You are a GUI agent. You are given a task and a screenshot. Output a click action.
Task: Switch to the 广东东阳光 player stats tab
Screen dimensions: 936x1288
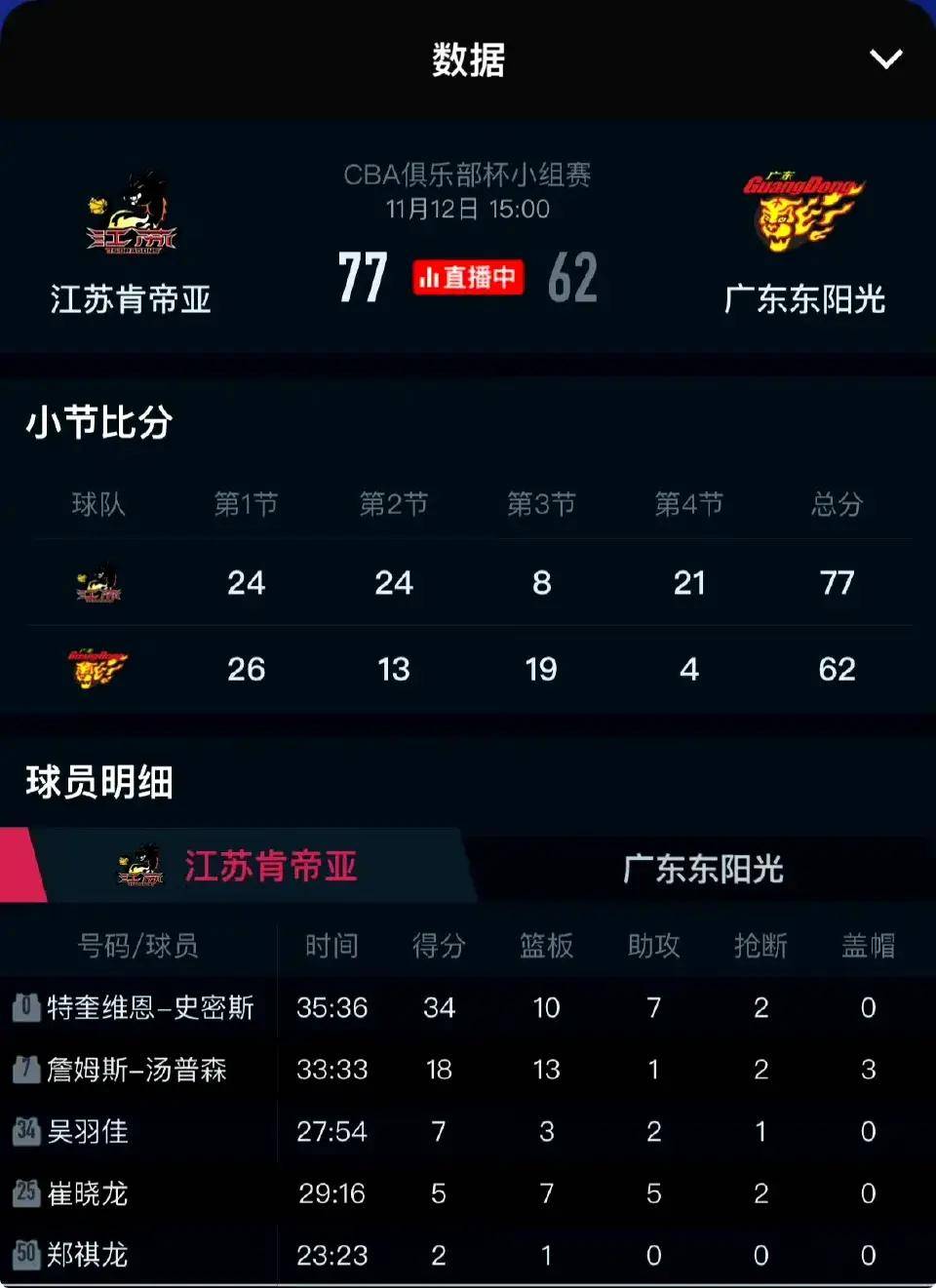(702, 868)
